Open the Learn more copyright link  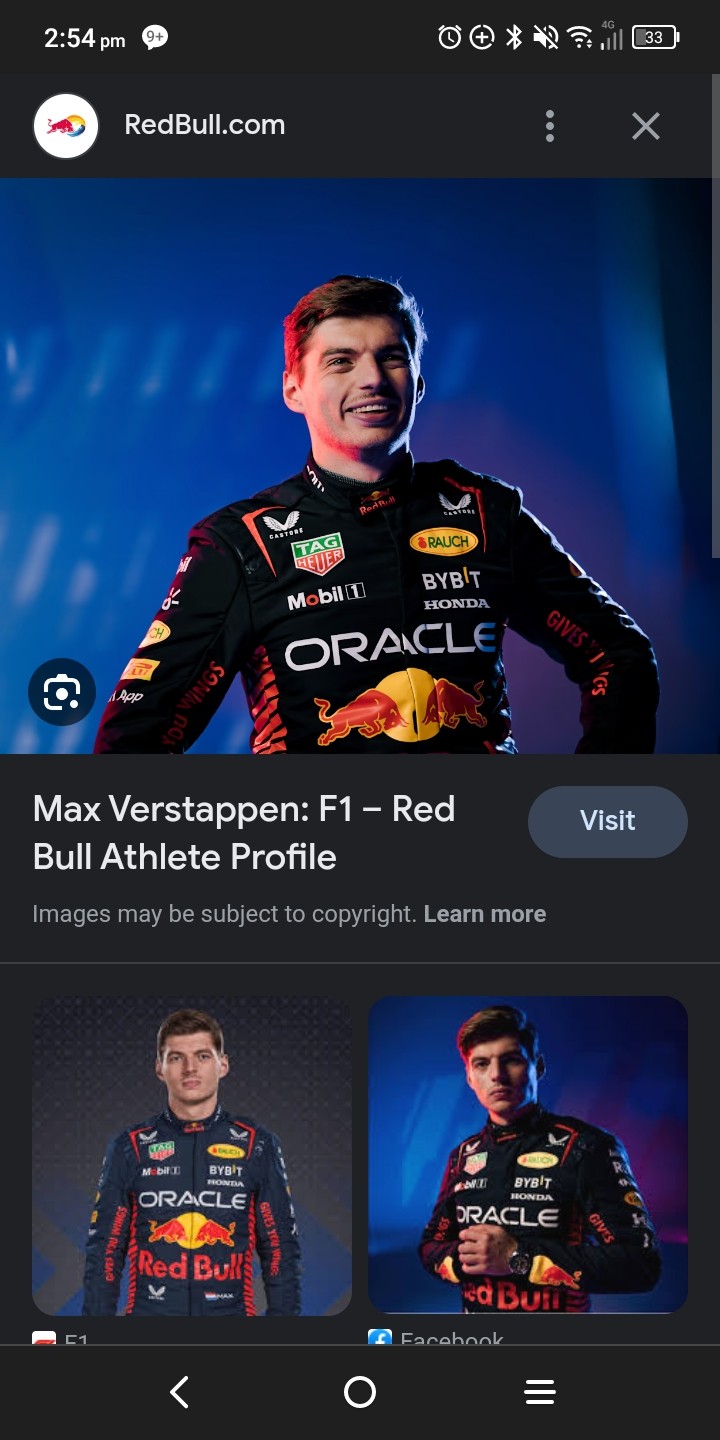(x=485, y=914)
